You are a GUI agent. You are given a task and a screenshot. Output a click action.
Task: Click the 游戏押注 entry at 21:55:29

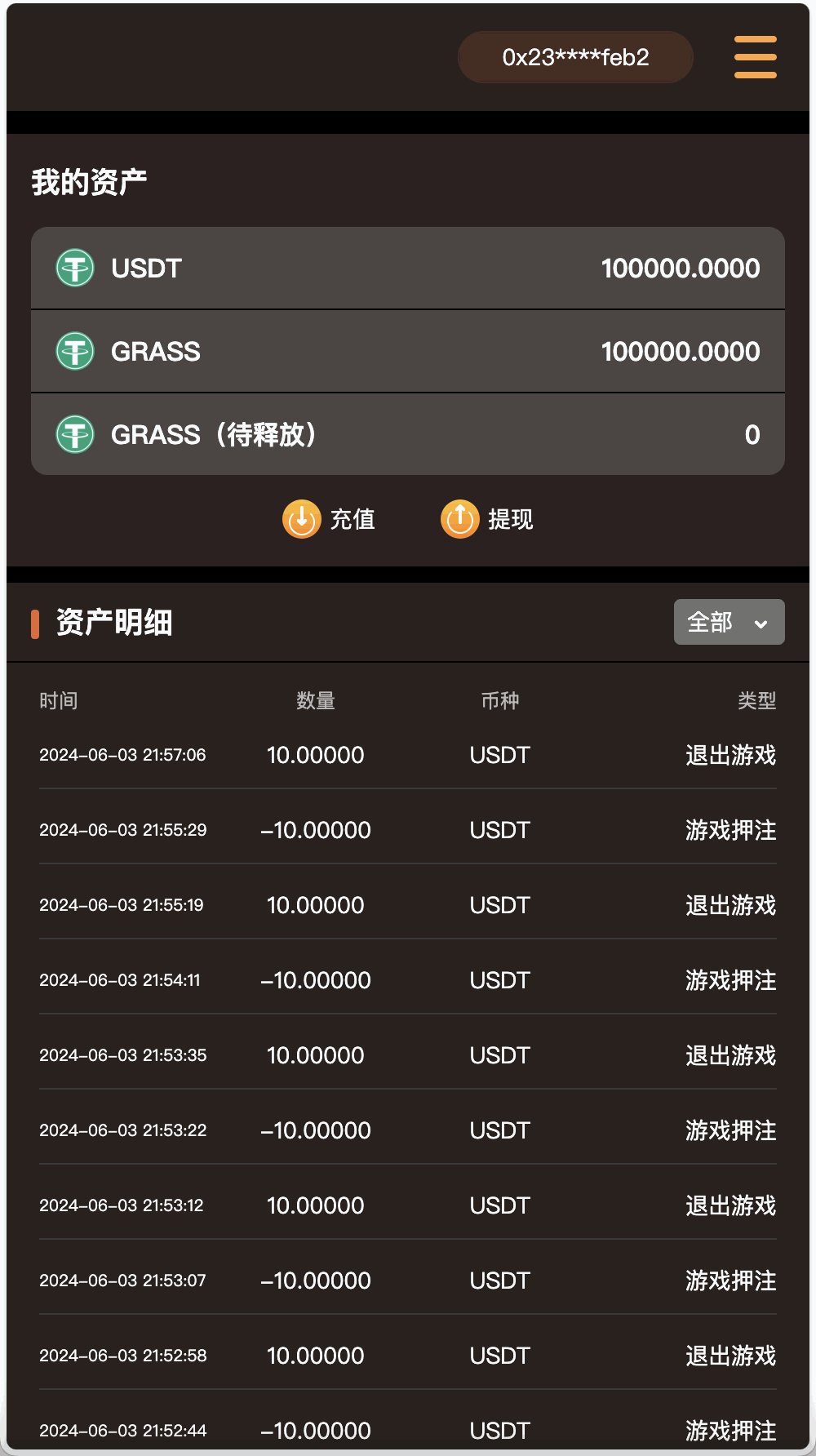tap(729, 829)
